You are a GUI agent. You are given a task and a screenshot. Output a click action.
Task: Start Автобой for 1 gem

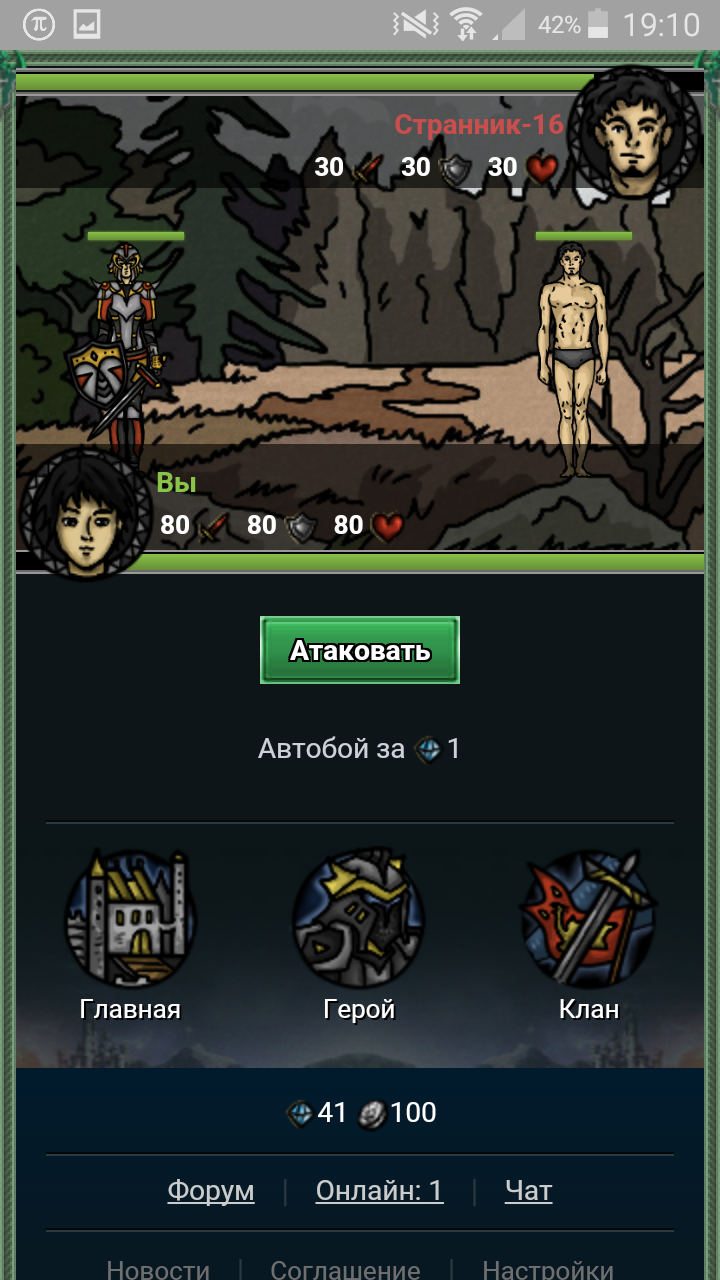point(360,749)
